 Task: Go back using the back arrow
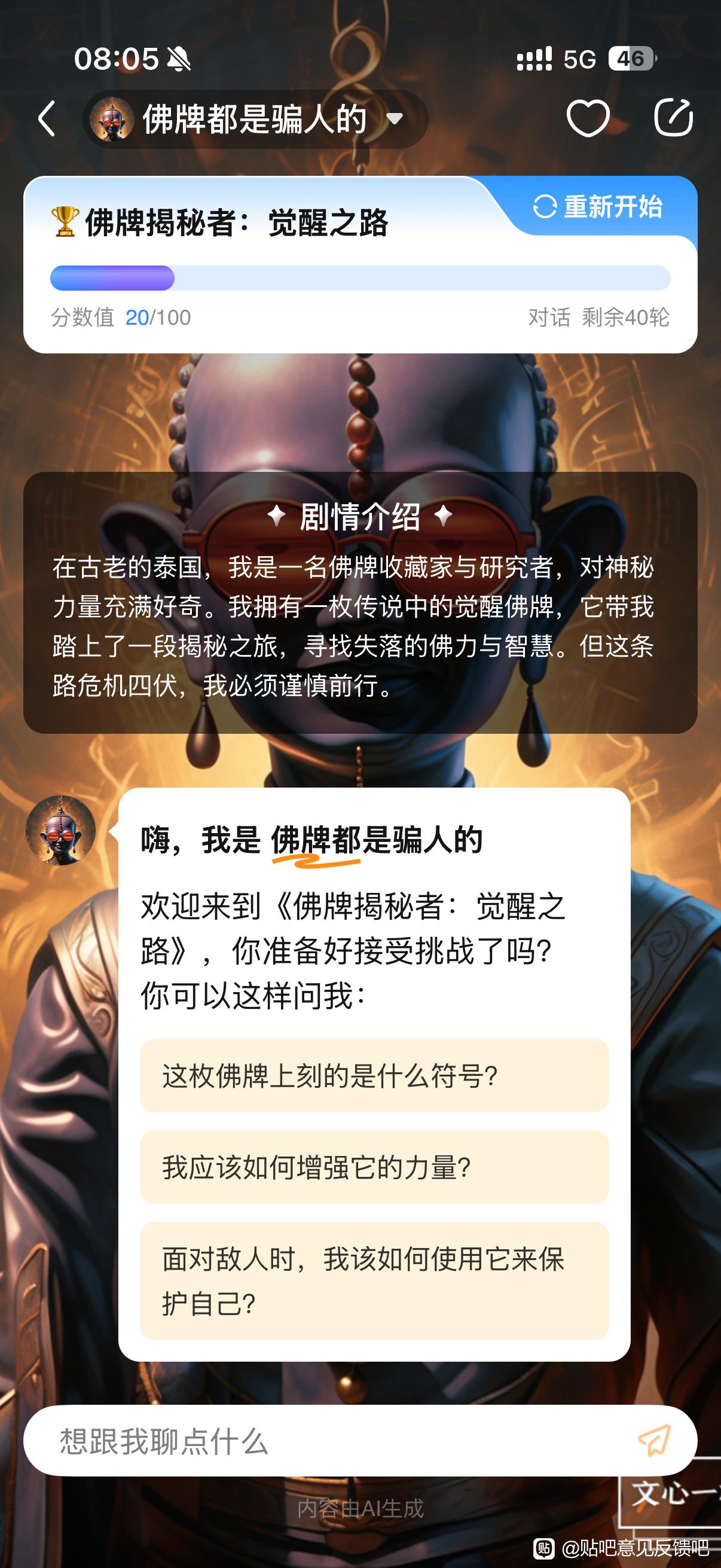(47, 118)
